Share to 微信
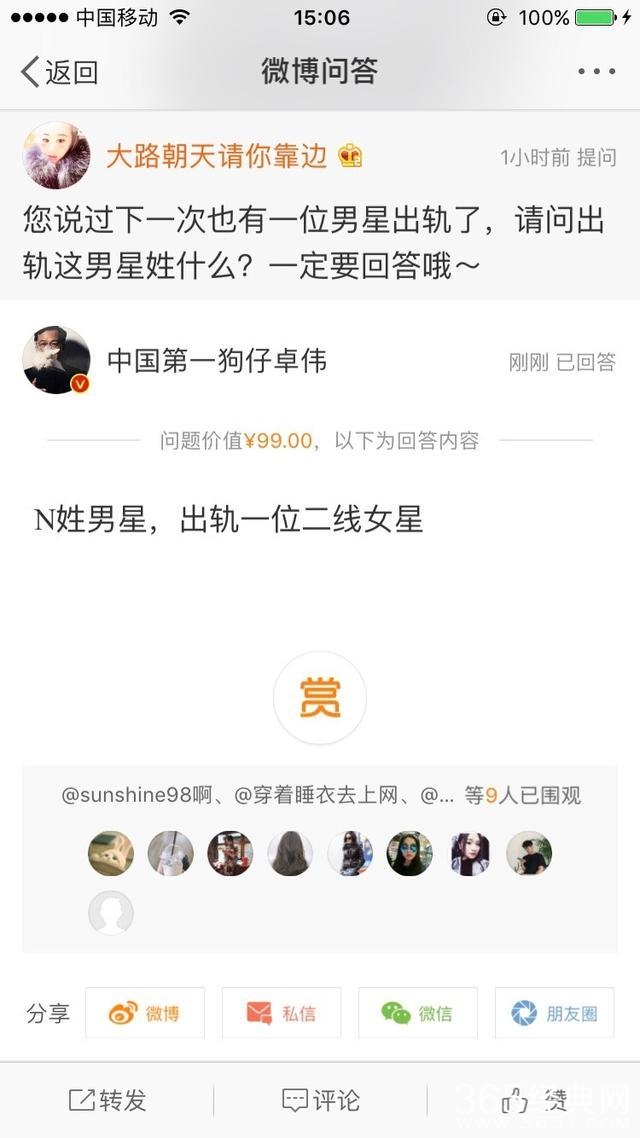Viewport: 640px width, 1138px height. coord(418,1013)
